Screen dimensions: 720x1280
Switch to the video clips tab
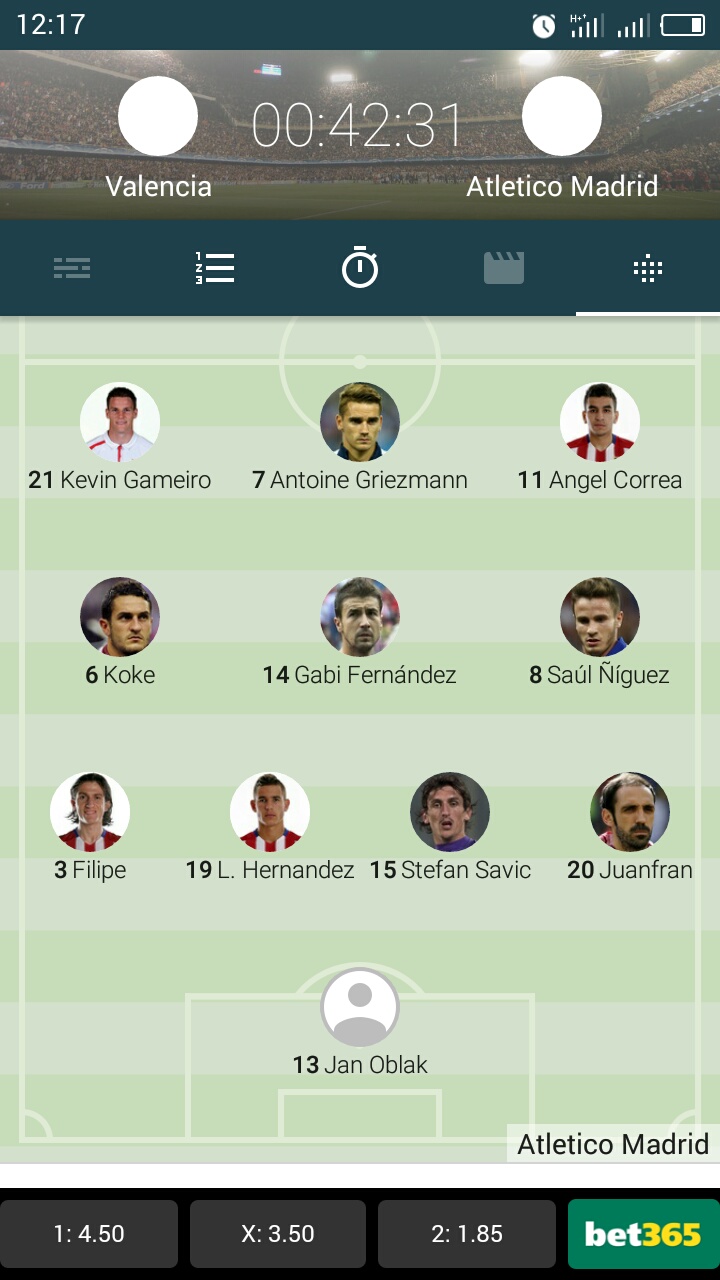coord(503,268)
